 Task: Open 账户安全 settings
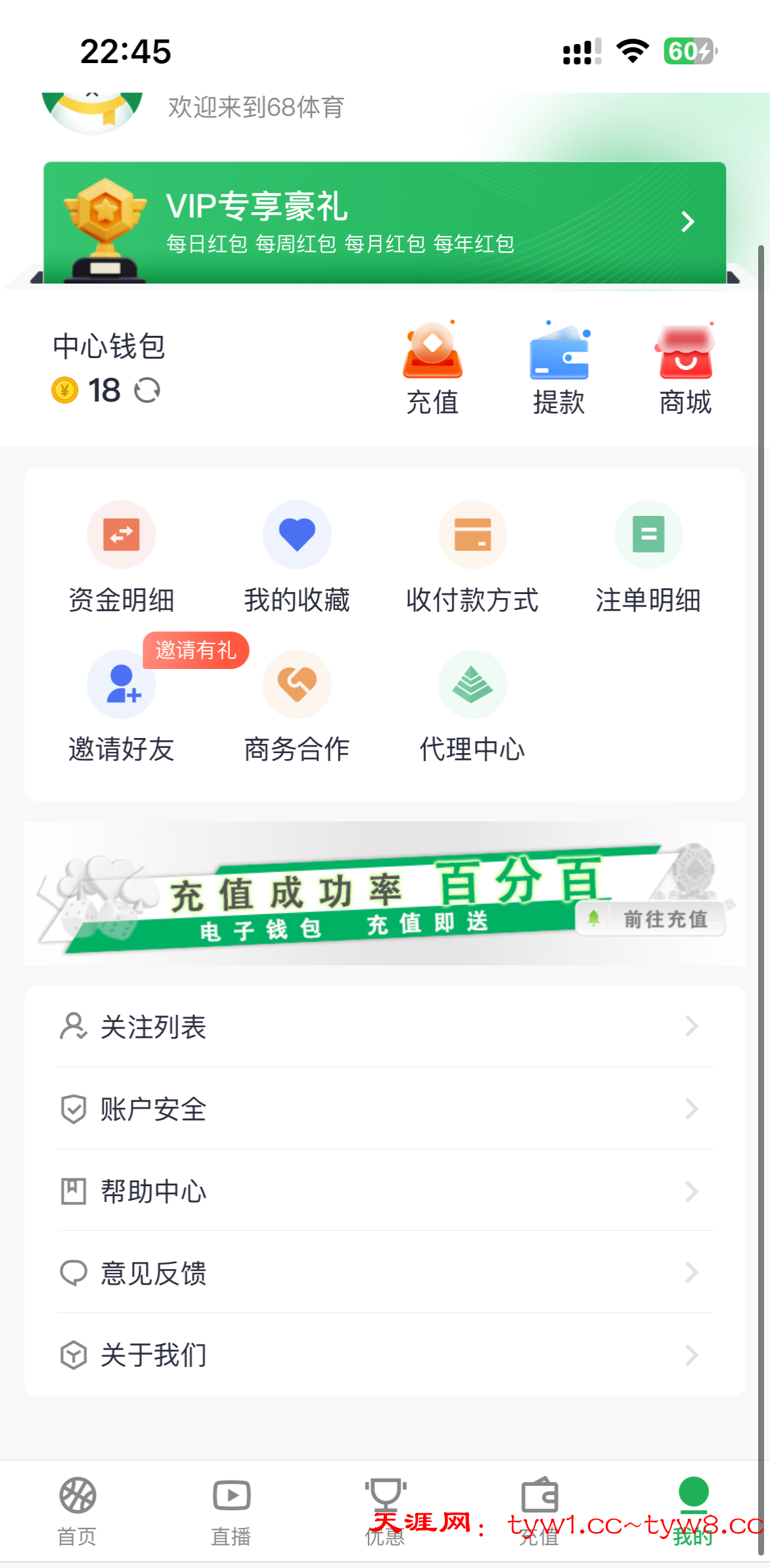384,1109
